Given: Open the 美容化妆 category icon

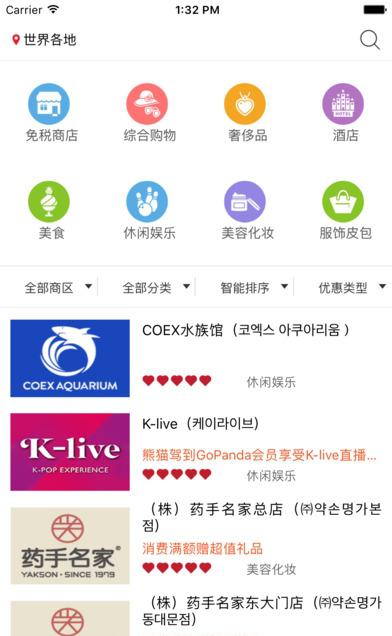Looking at the screenshot, I should (245, 201).
